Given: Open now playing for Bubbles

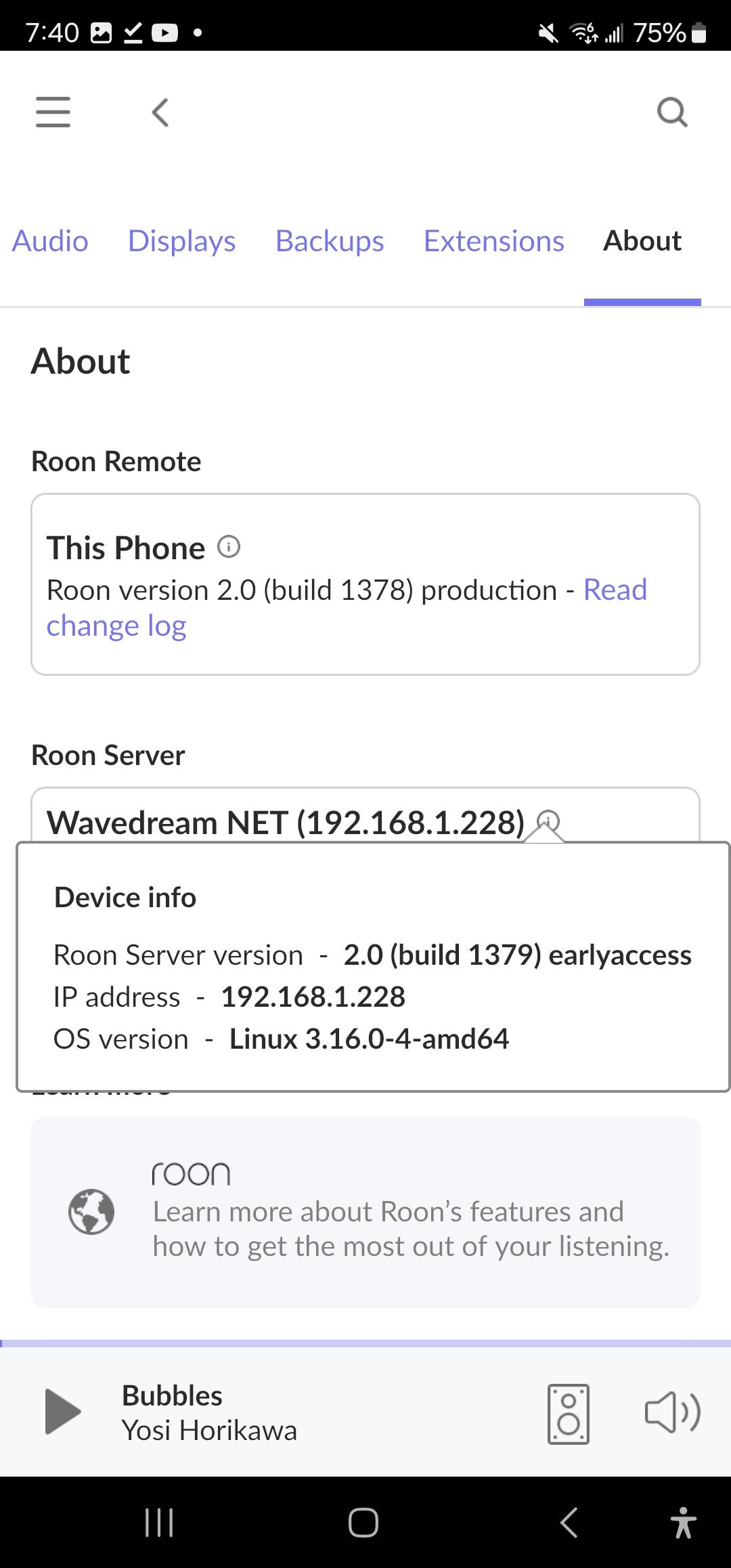Looking at the screenshot, I should tap(209, 1412).
